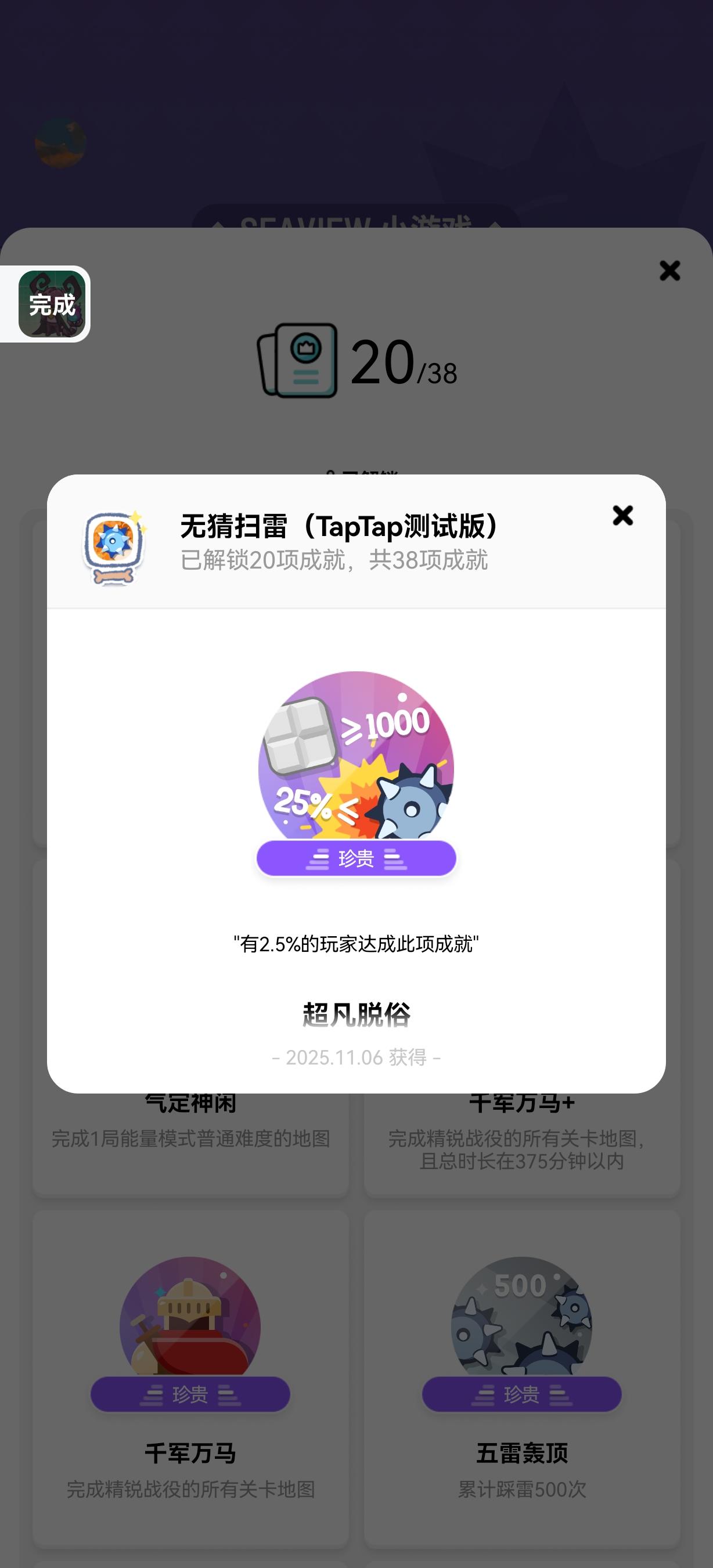Click the 无猜扫雷 game icon in popup header
Viewport: 713px width, 1568px height.
tap(113, 546)
